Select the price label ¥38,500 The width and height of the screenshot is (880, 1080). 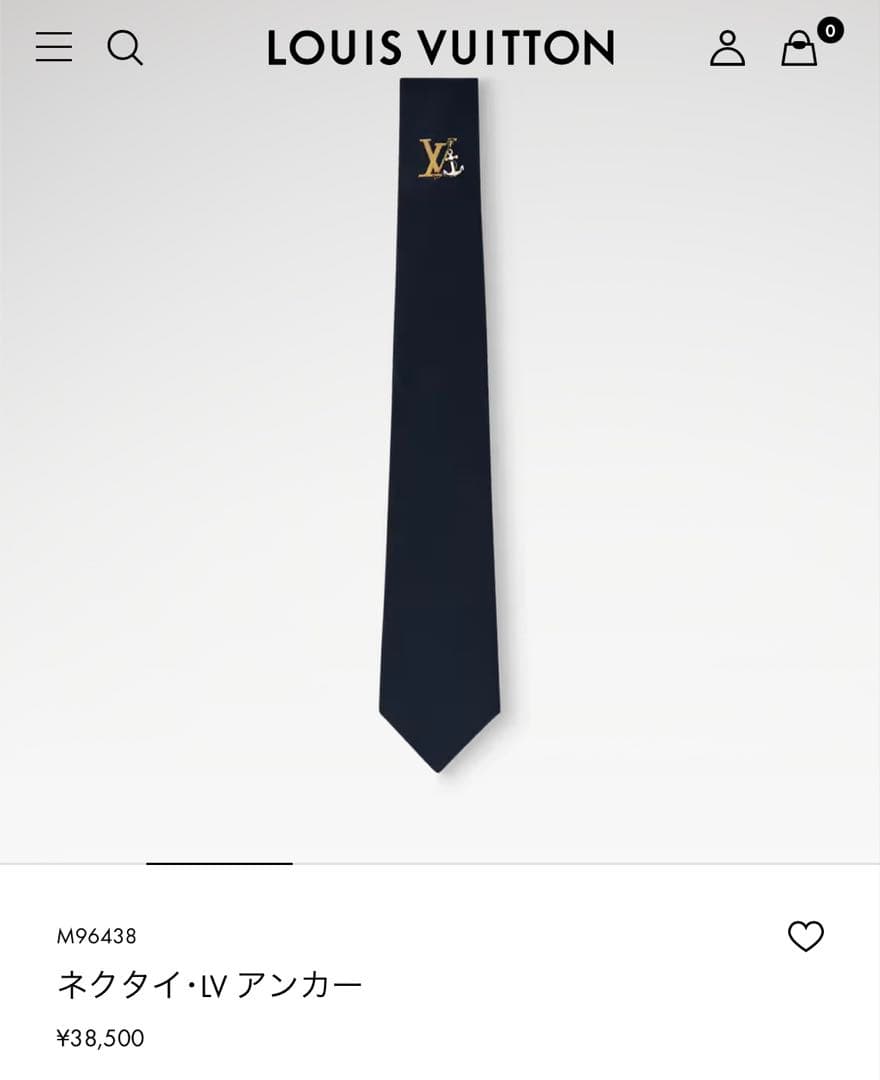coord(102,1039)
